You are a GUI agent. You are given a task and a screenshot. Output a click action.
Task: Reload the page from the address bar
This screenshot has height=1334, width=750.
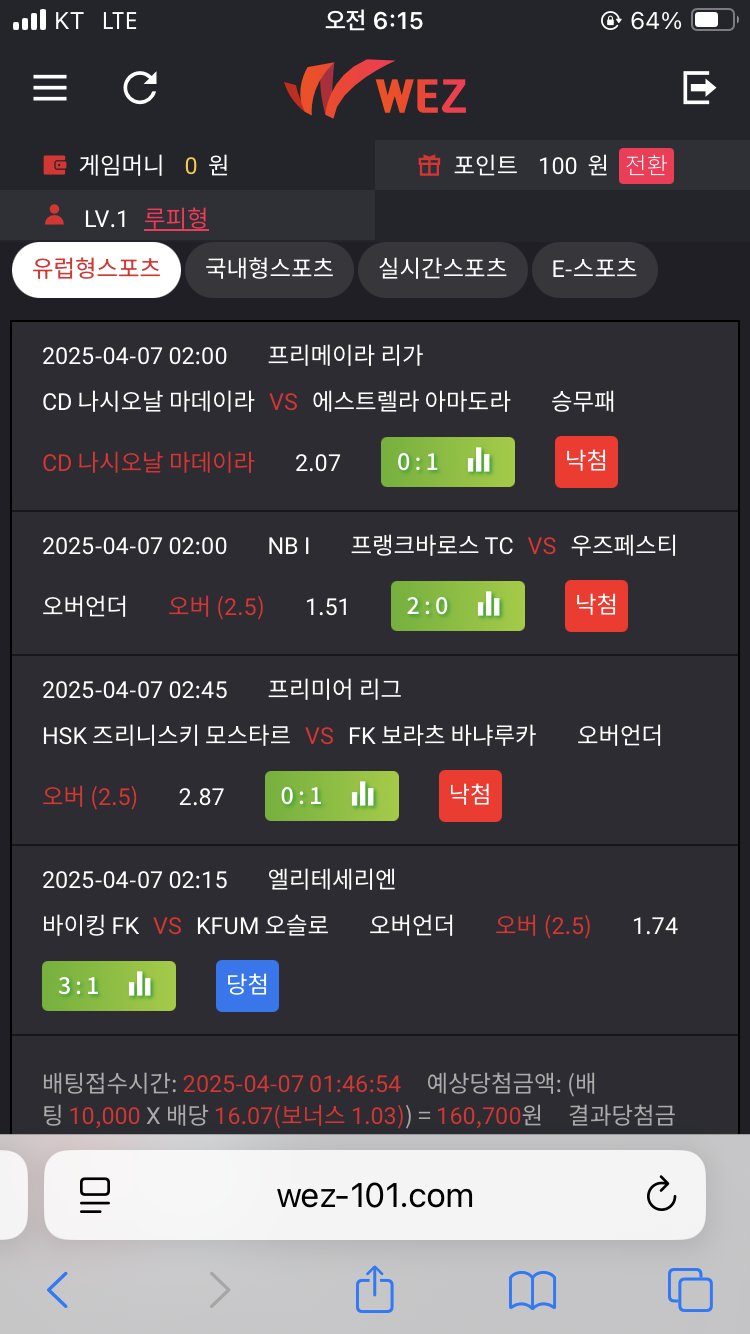(x=661, y=1195)
